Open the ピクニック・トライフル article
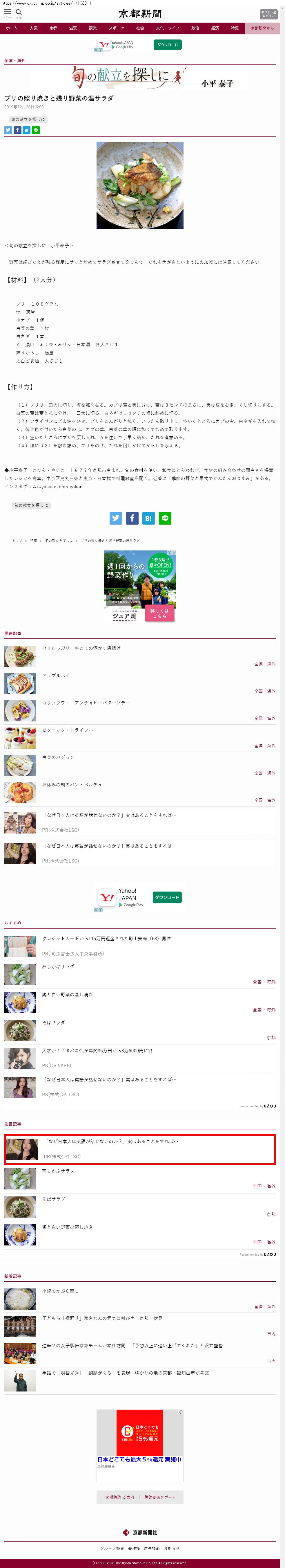 coord(68,730)
